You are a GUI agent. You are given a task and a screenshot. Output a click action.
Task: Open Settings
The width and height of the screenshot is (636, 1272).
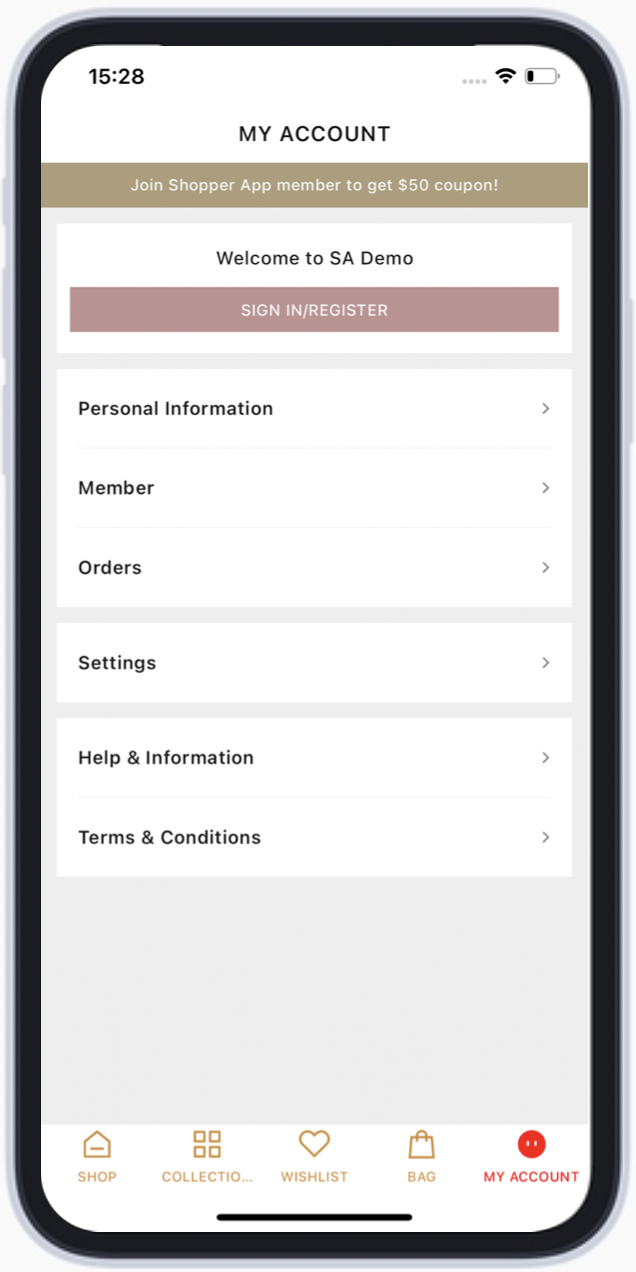tap(314, 663)
